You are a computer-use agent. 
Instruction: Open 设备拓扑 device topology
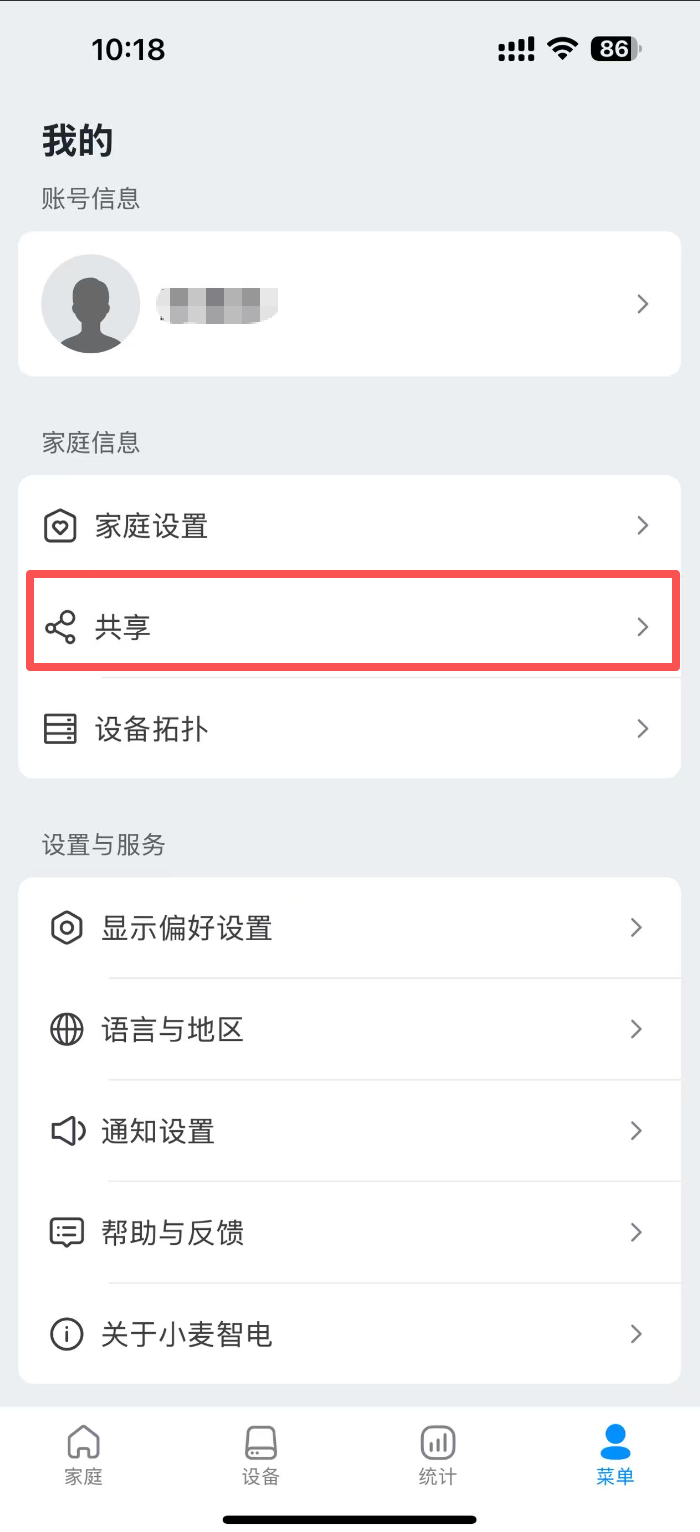pos(349,729)
